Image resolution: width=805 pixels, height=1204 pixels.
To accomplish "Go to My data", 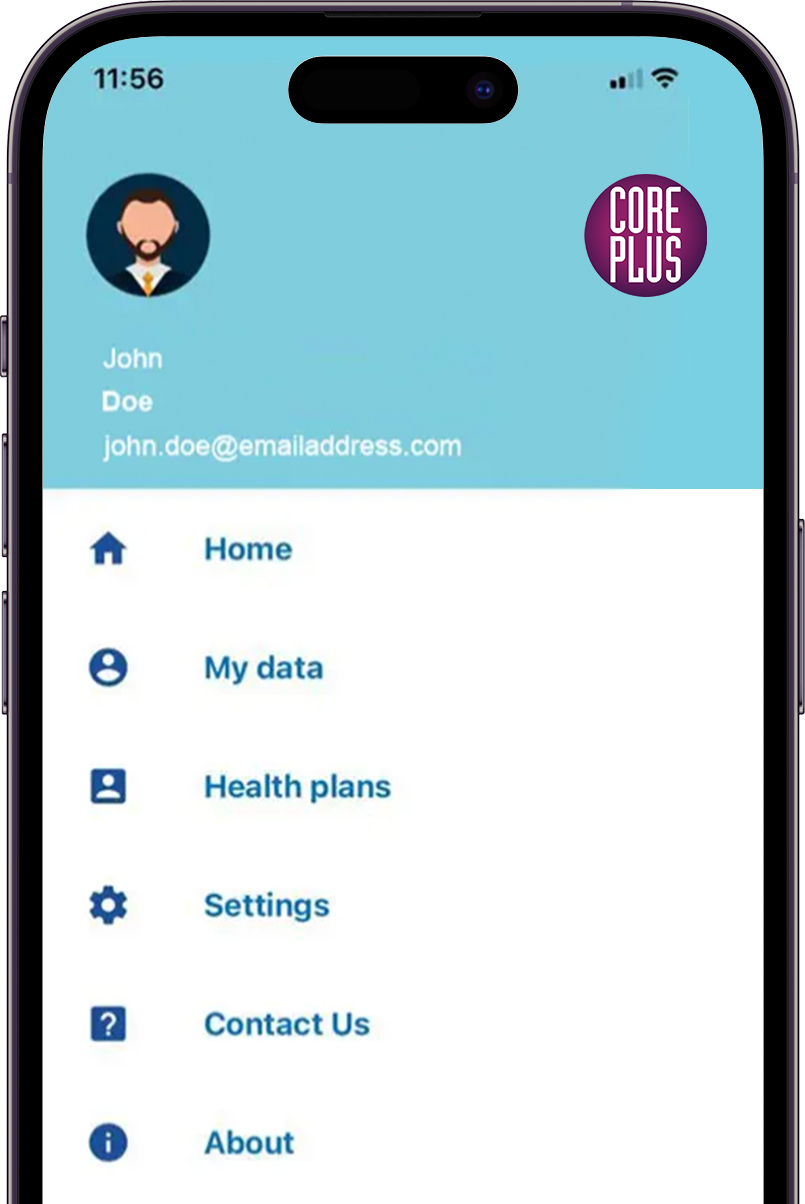I will click(263, 668).
